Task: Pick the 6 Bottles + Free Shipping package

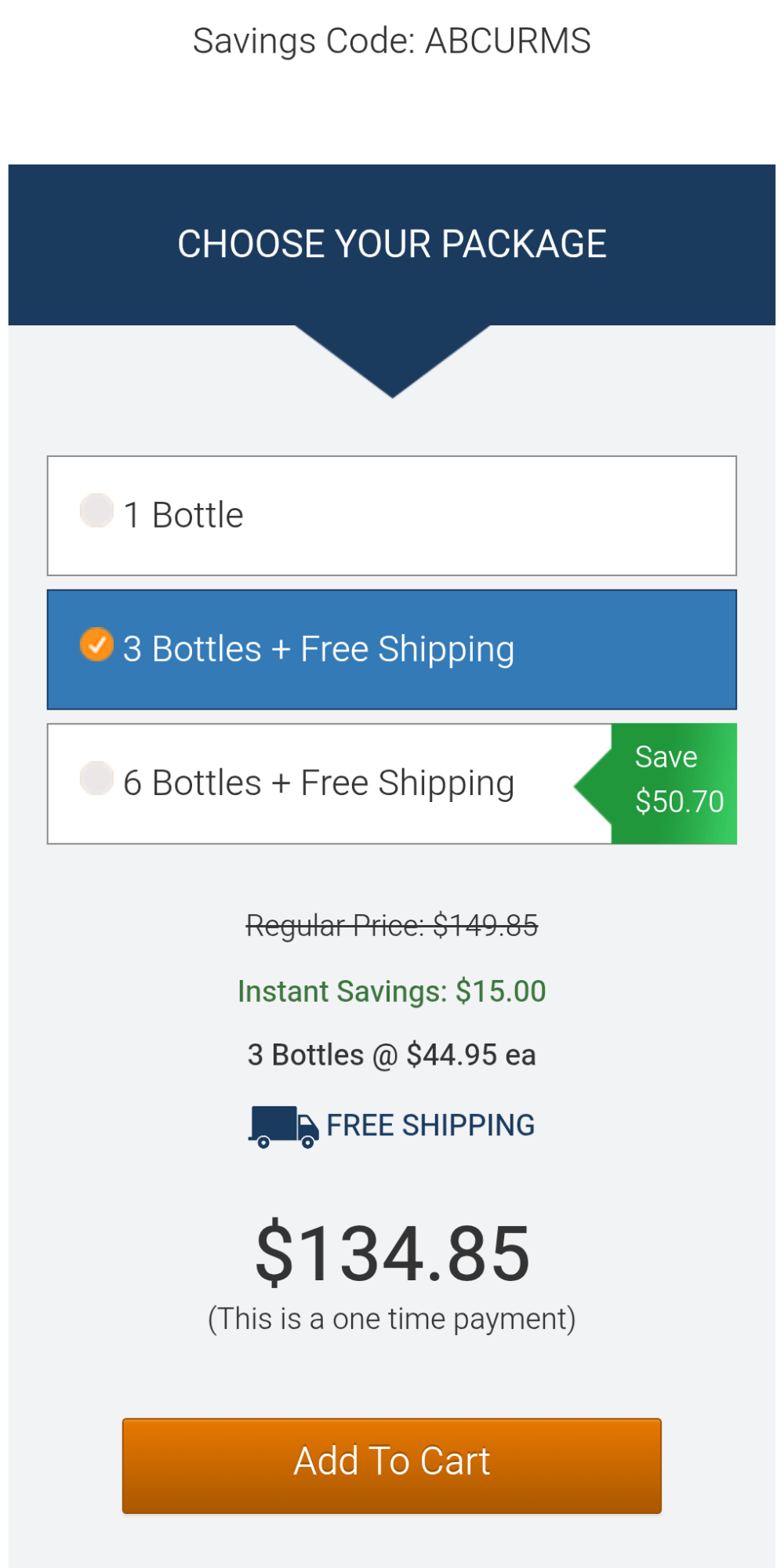Action: click(x=392, y=784)
